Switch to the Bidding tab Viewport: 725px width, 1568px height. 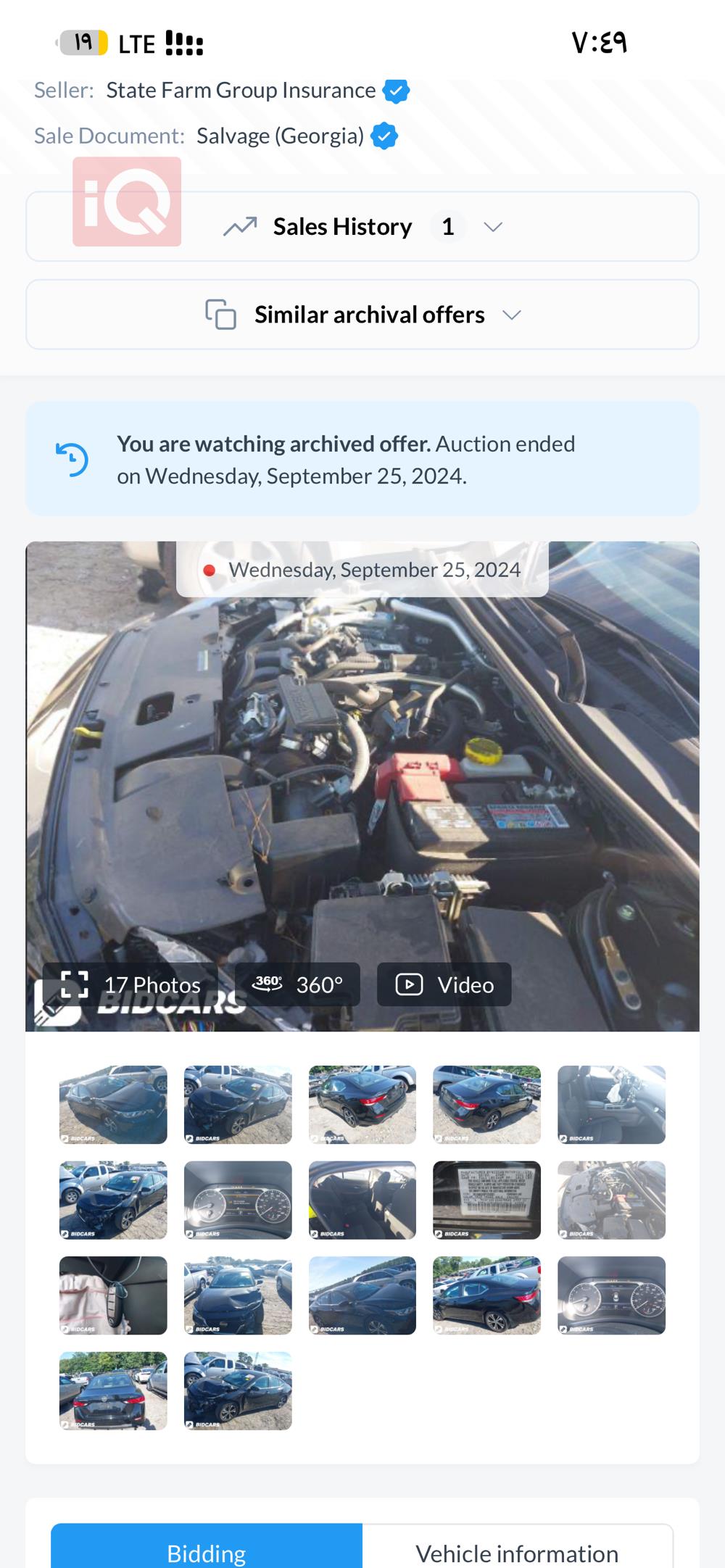click(207, 1553)
